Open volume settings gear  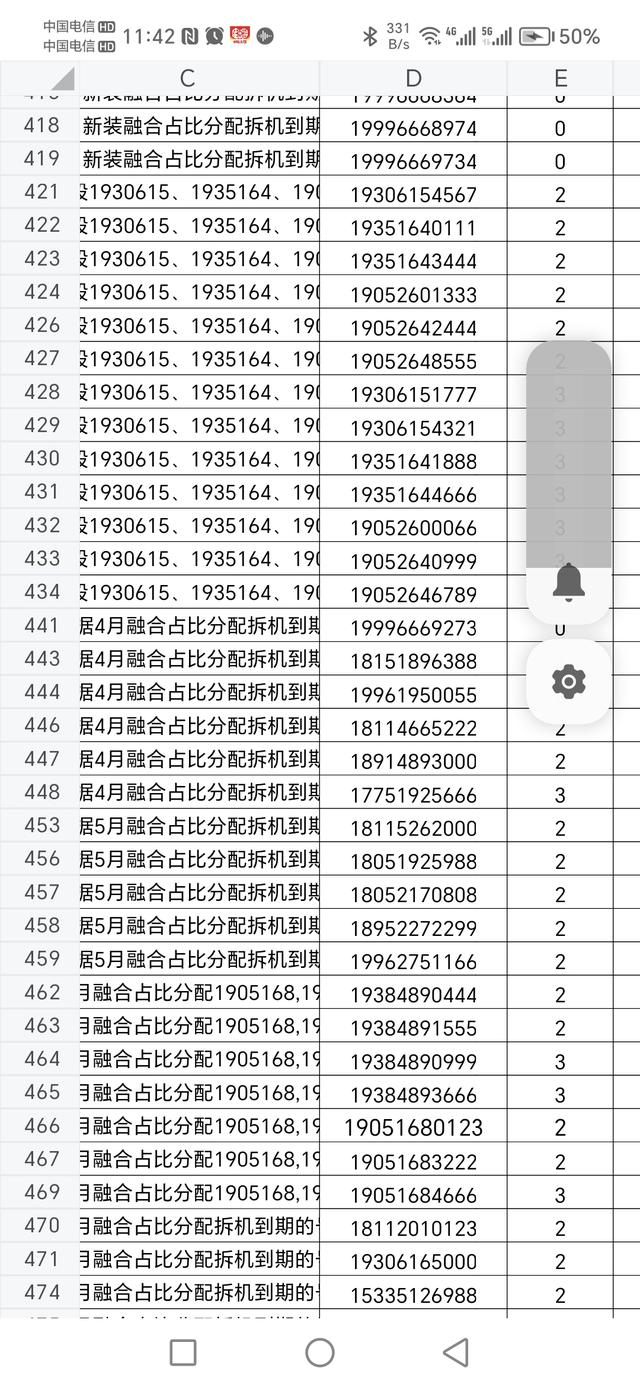569,682
